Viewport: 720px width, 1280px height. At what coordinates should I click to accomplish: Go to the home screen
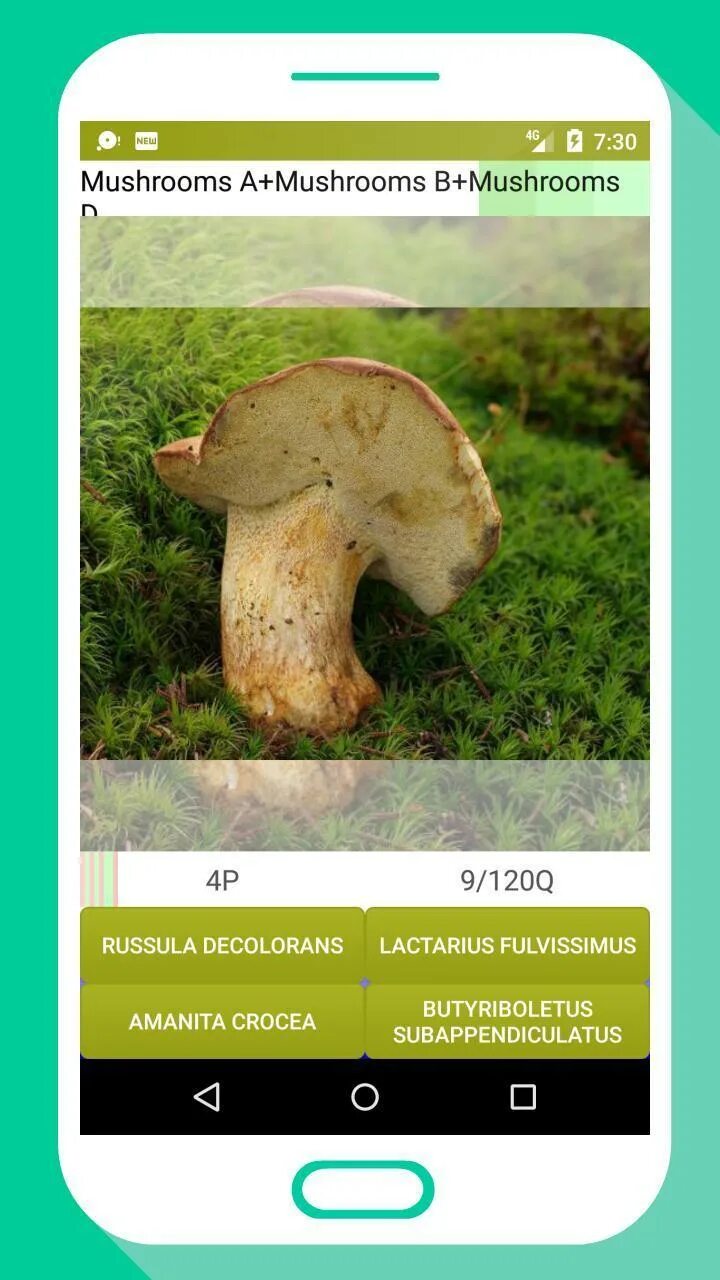(365, 1097)
